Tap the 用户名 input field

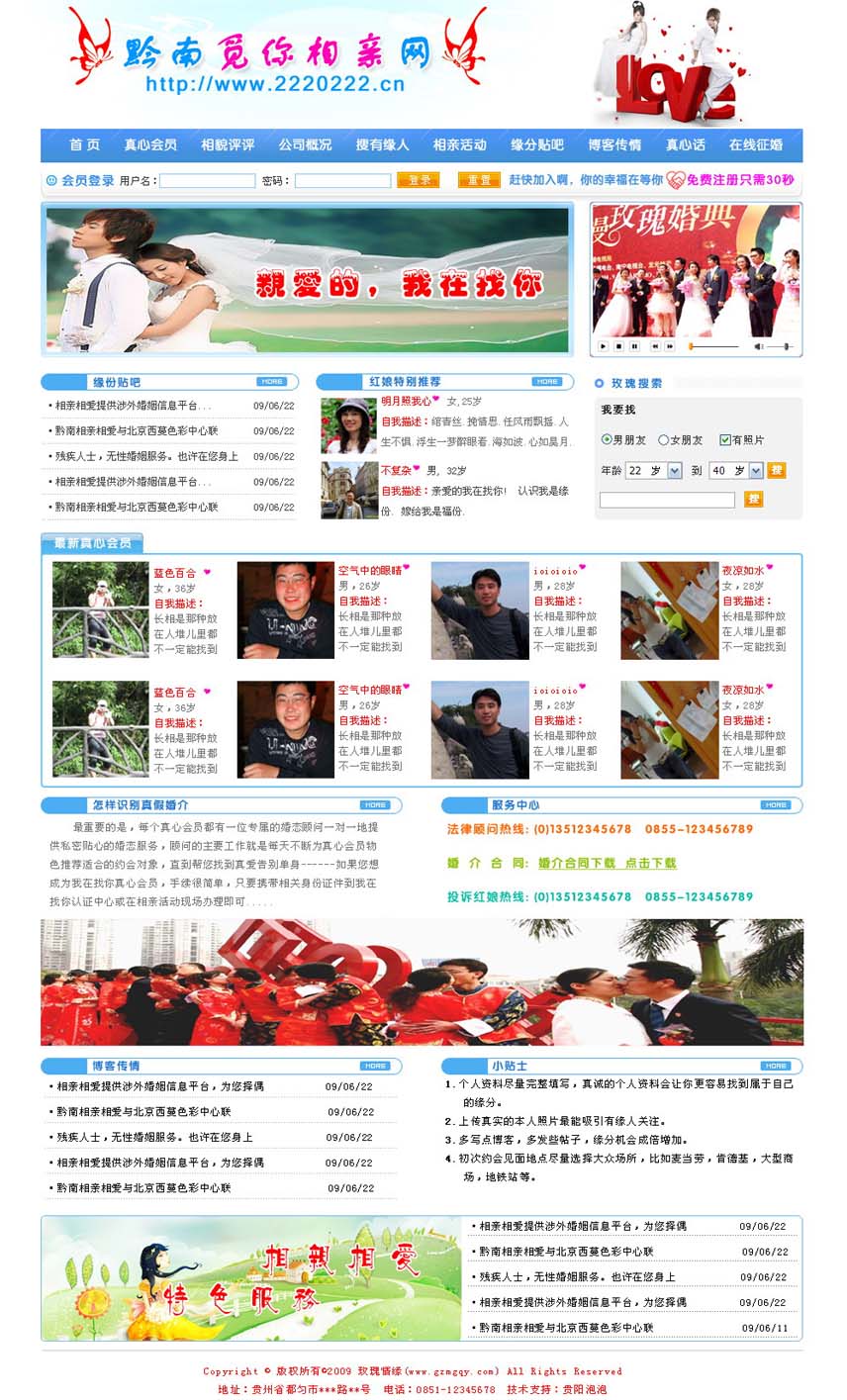[x=207, y=181]
